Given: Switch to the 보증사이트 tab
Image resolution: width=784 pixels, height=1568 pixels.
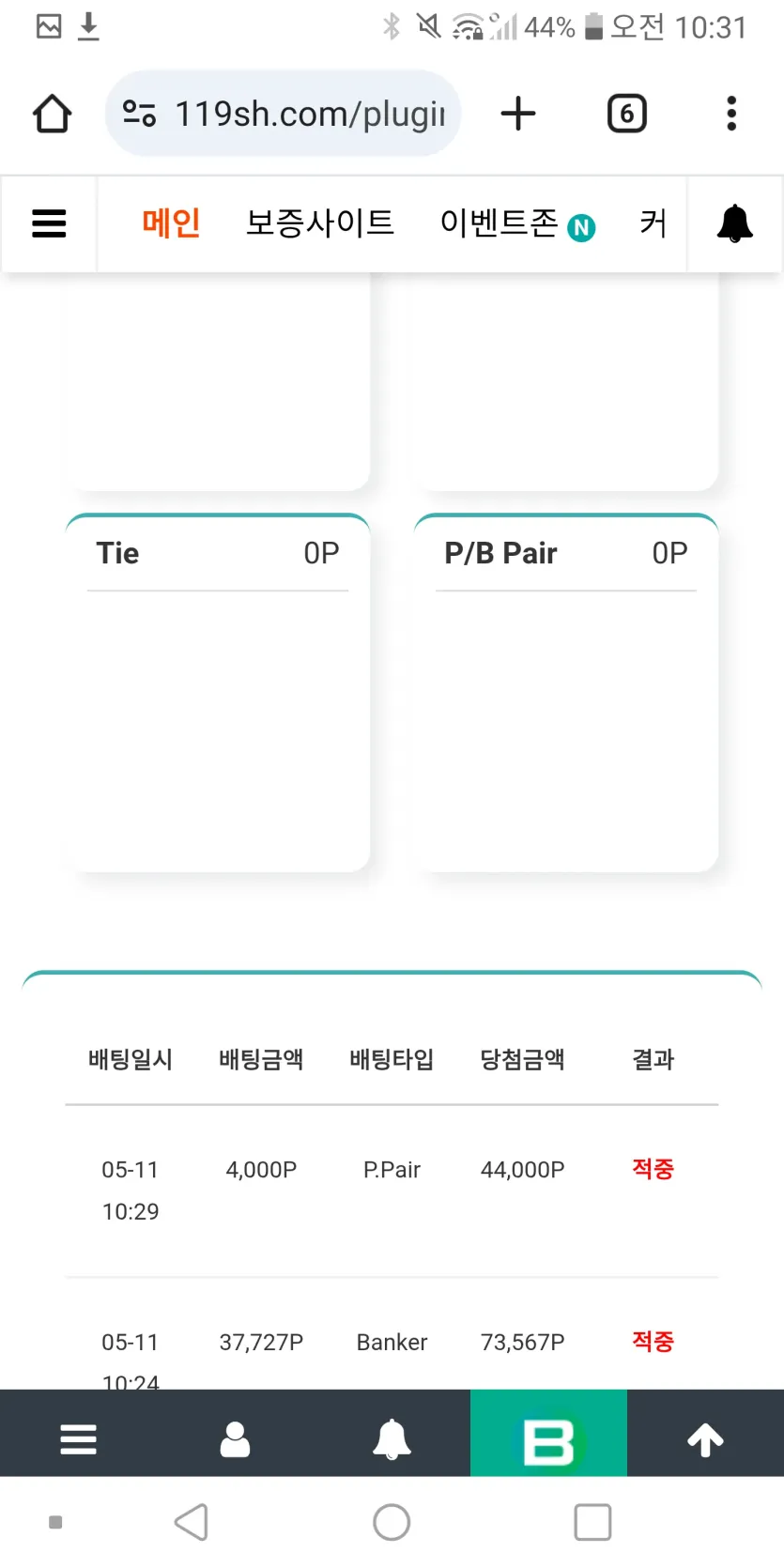Looking at the screenshot, I should pyautogui.click(x=319, y=224).
